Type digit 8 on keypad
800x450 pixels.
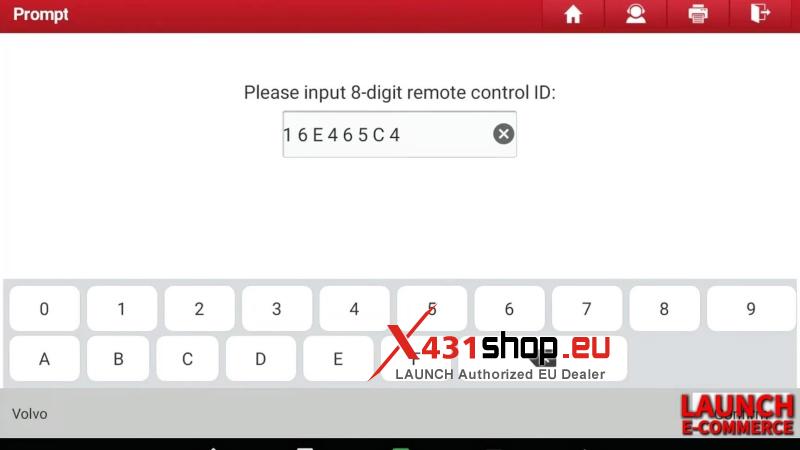(x=664, y=309)
